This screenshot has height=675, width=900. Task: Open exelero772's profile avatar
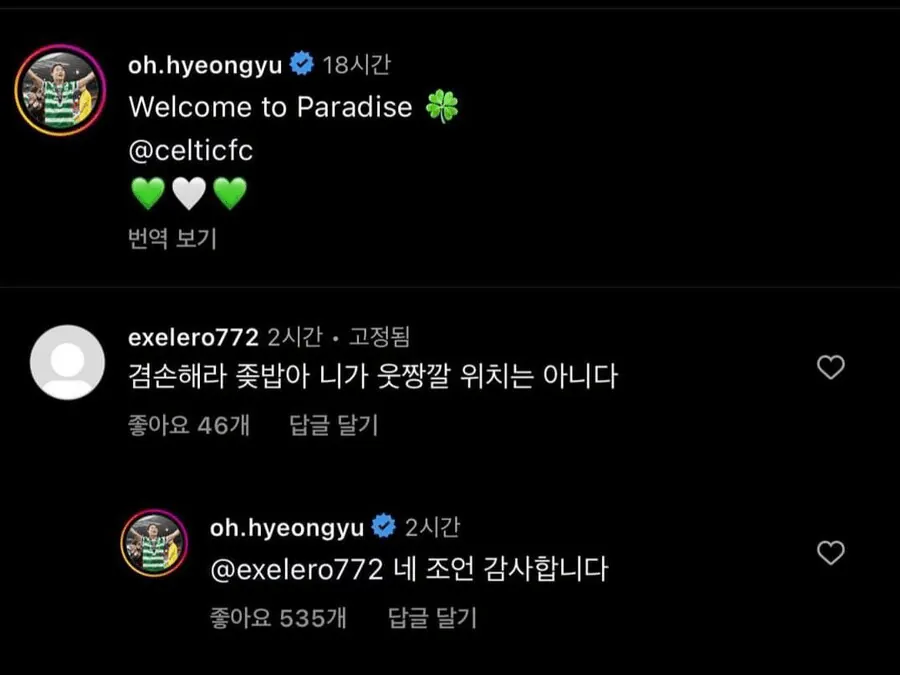point(68,362)
